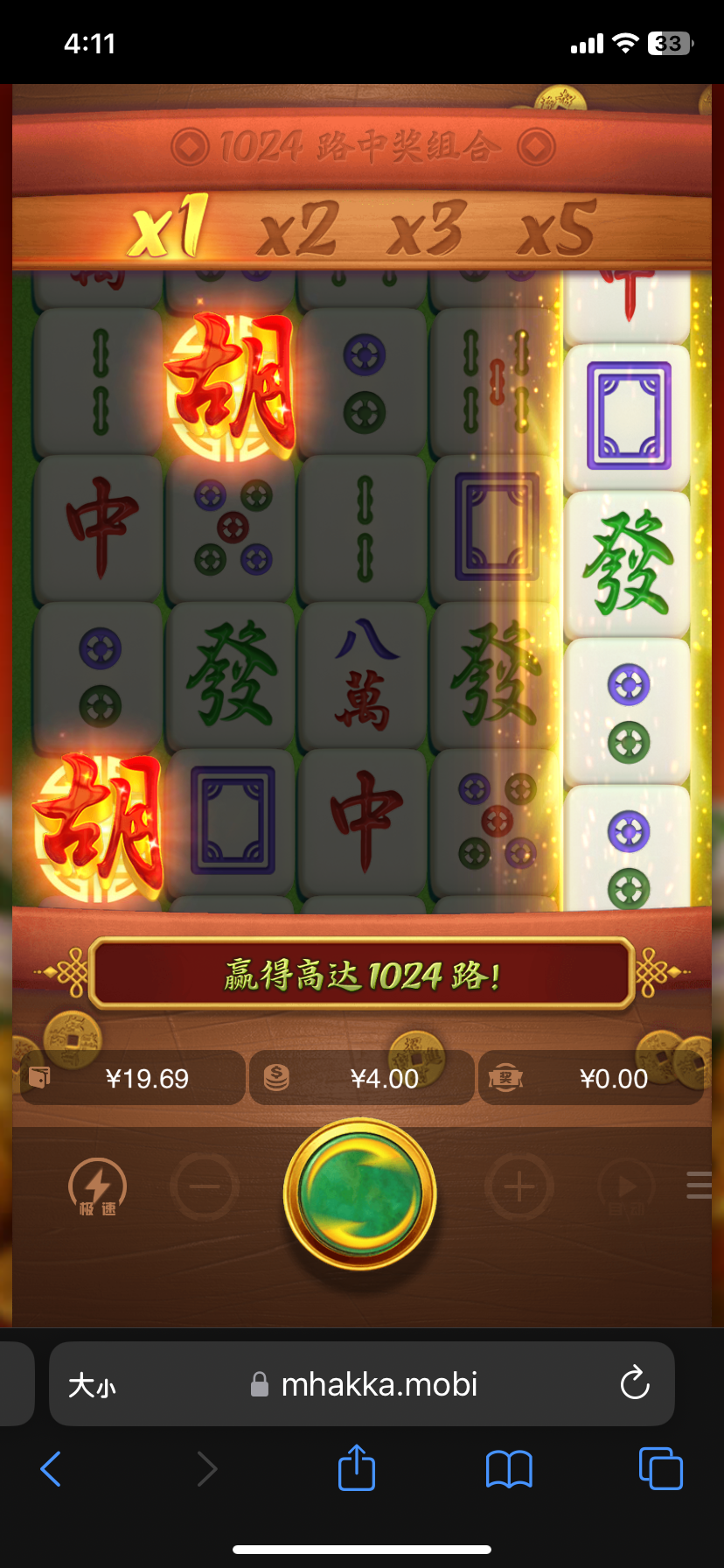Tap the mhakka.mobi address bar

pyautogui.click(x=378, y=1384)
